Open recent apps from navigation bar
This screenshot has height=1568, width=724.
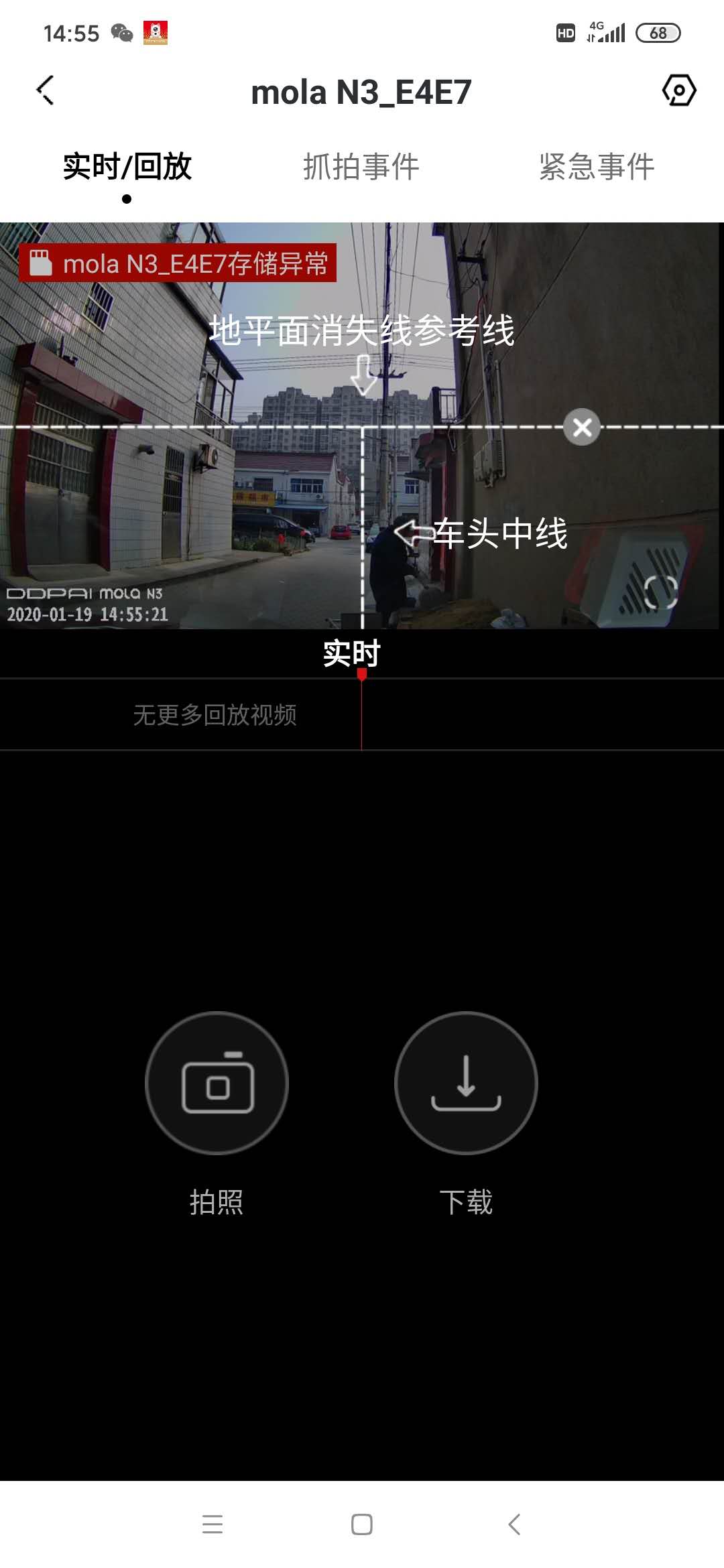tap(213, 1524)
